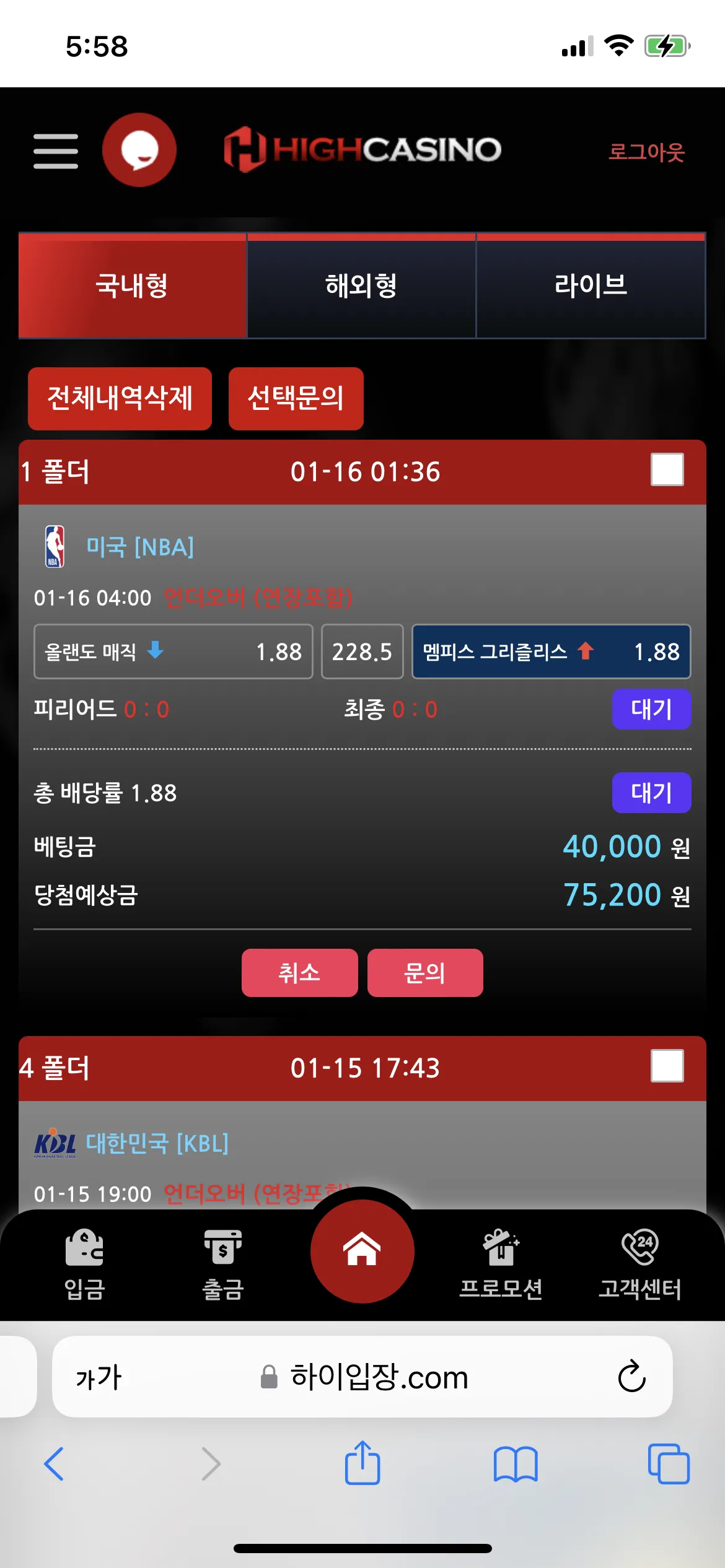Go back in Safari
This screenshot has height=1568, width=725.
coord(54,1464)
